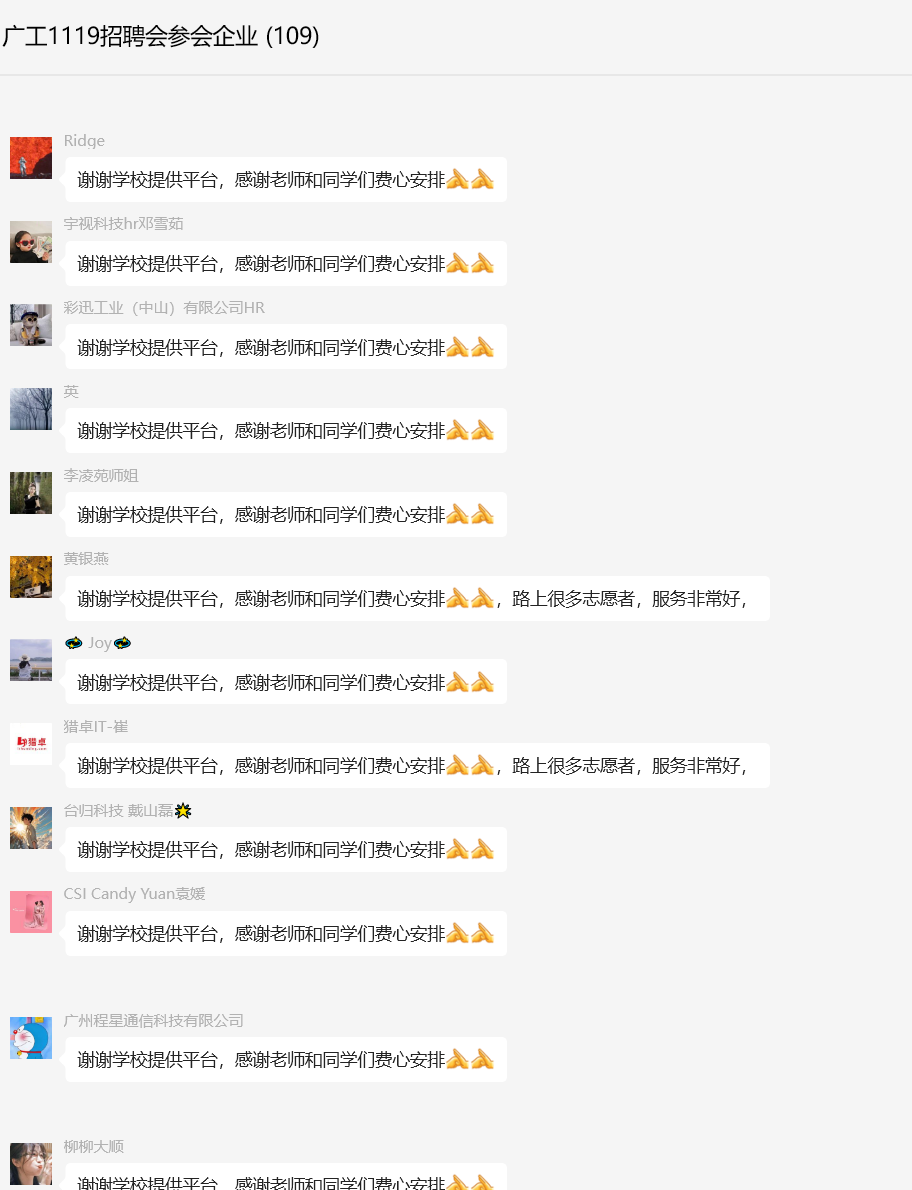Tap the 猎卓IT-崔 logo avatar
Screen dimensions: 912x1190
tap(31, 744)
